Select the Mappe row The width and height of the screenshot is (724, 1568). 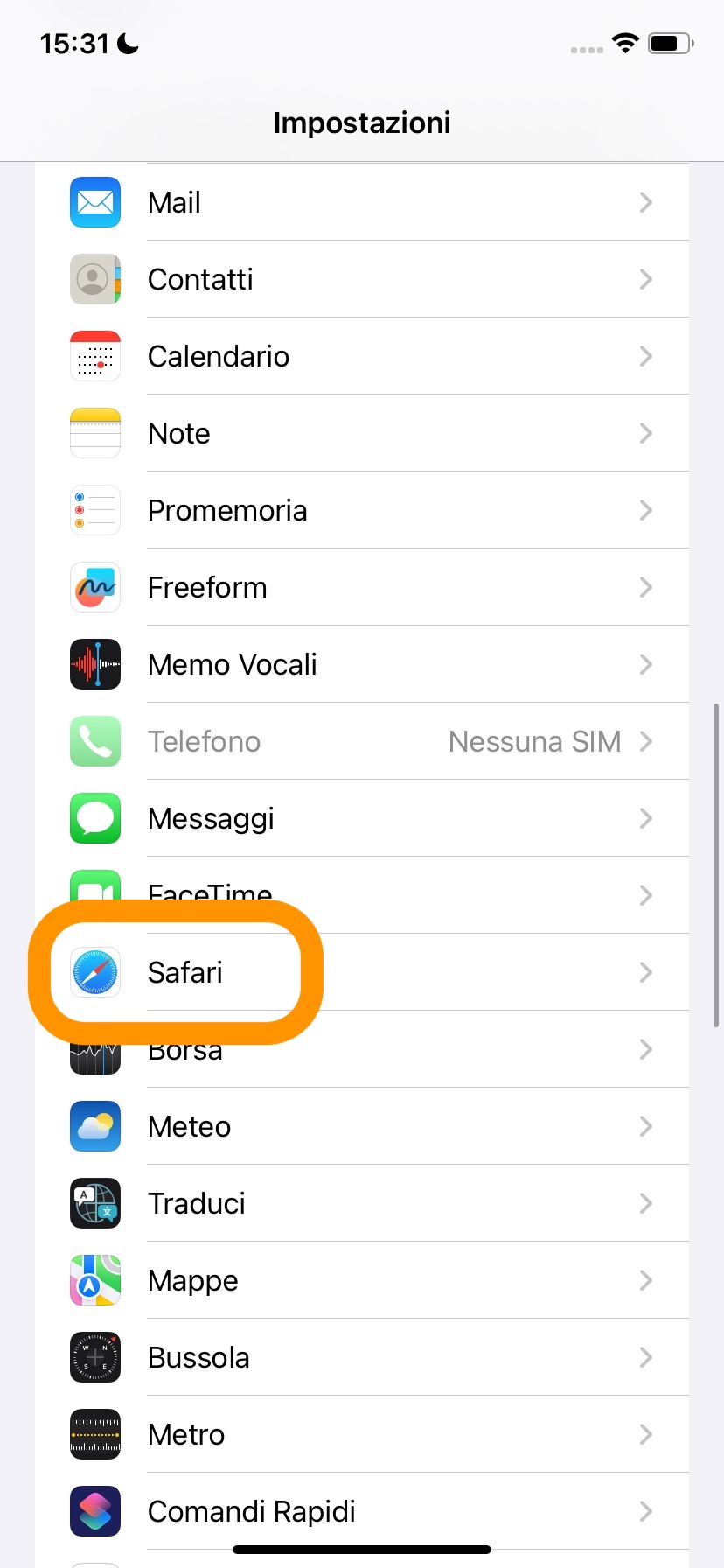coord(362,1280)
